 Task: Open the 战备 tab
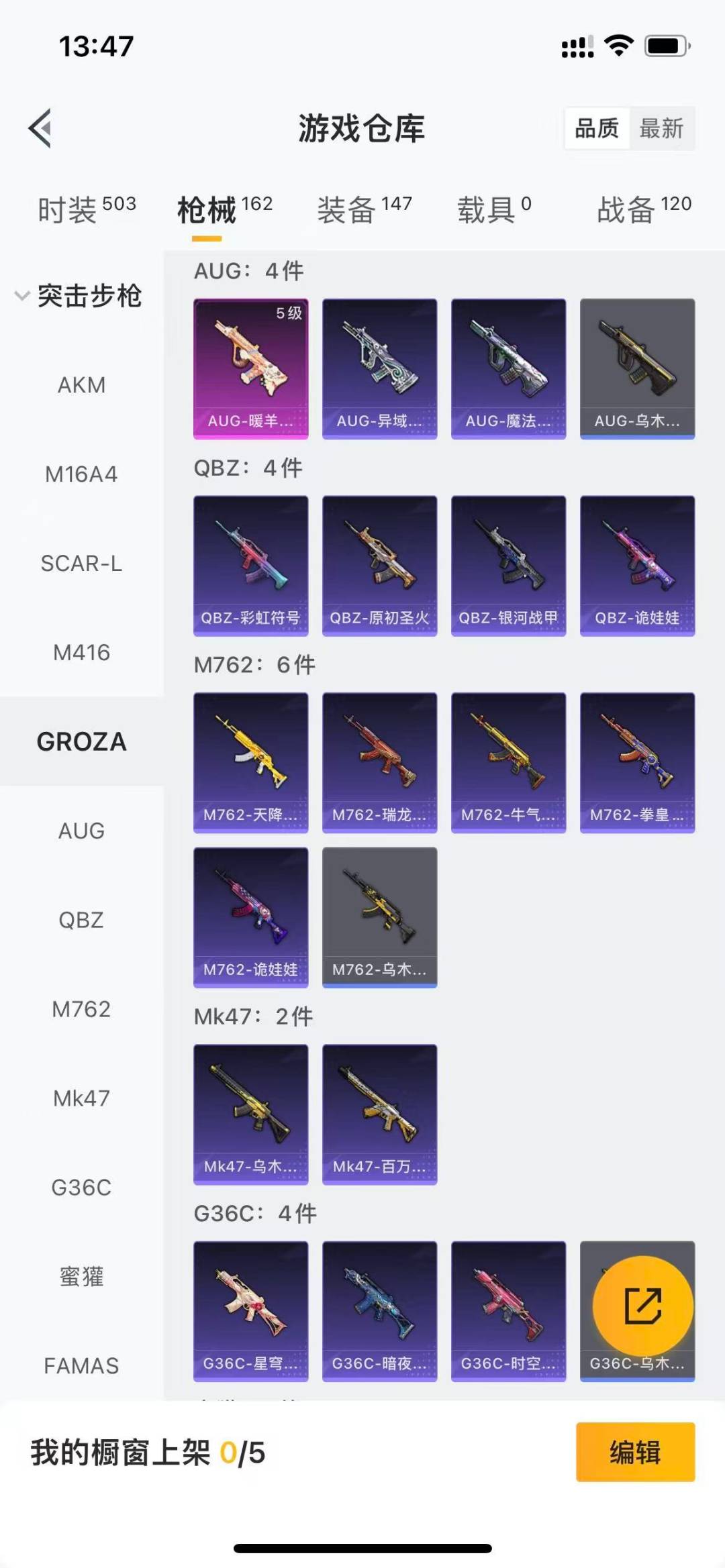point(643,209)
